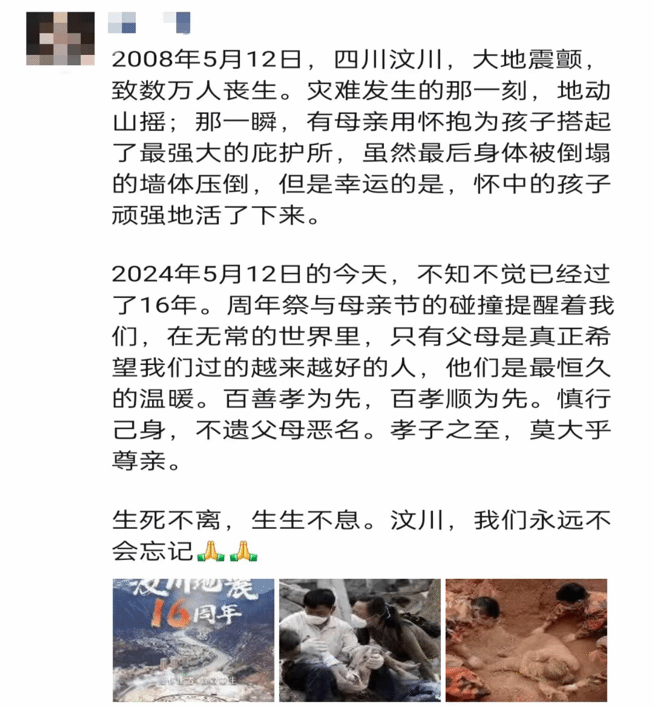View the third photo in the rubble

526,639
